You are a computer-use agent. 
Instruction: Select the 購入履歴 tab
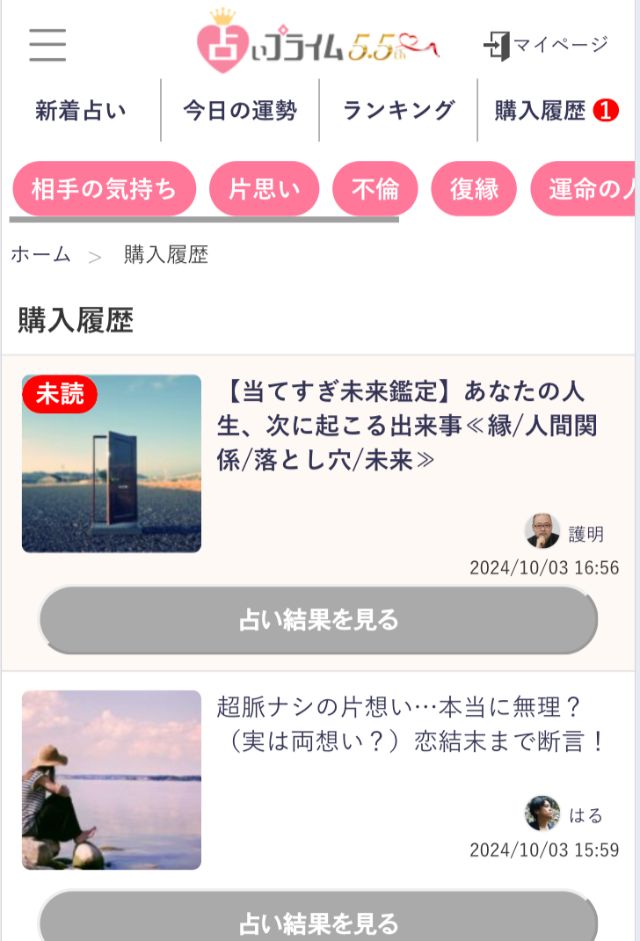(556, 110)
